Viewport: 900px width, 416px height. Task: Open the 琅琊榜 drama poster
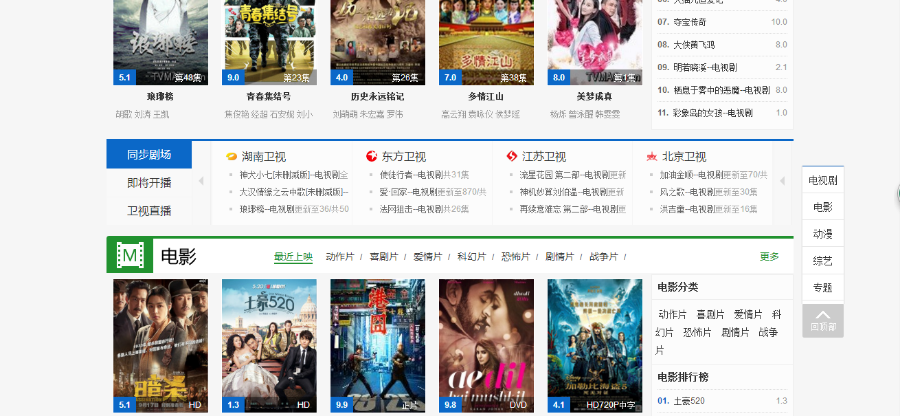pyautogui.click(x=160, y=40)
